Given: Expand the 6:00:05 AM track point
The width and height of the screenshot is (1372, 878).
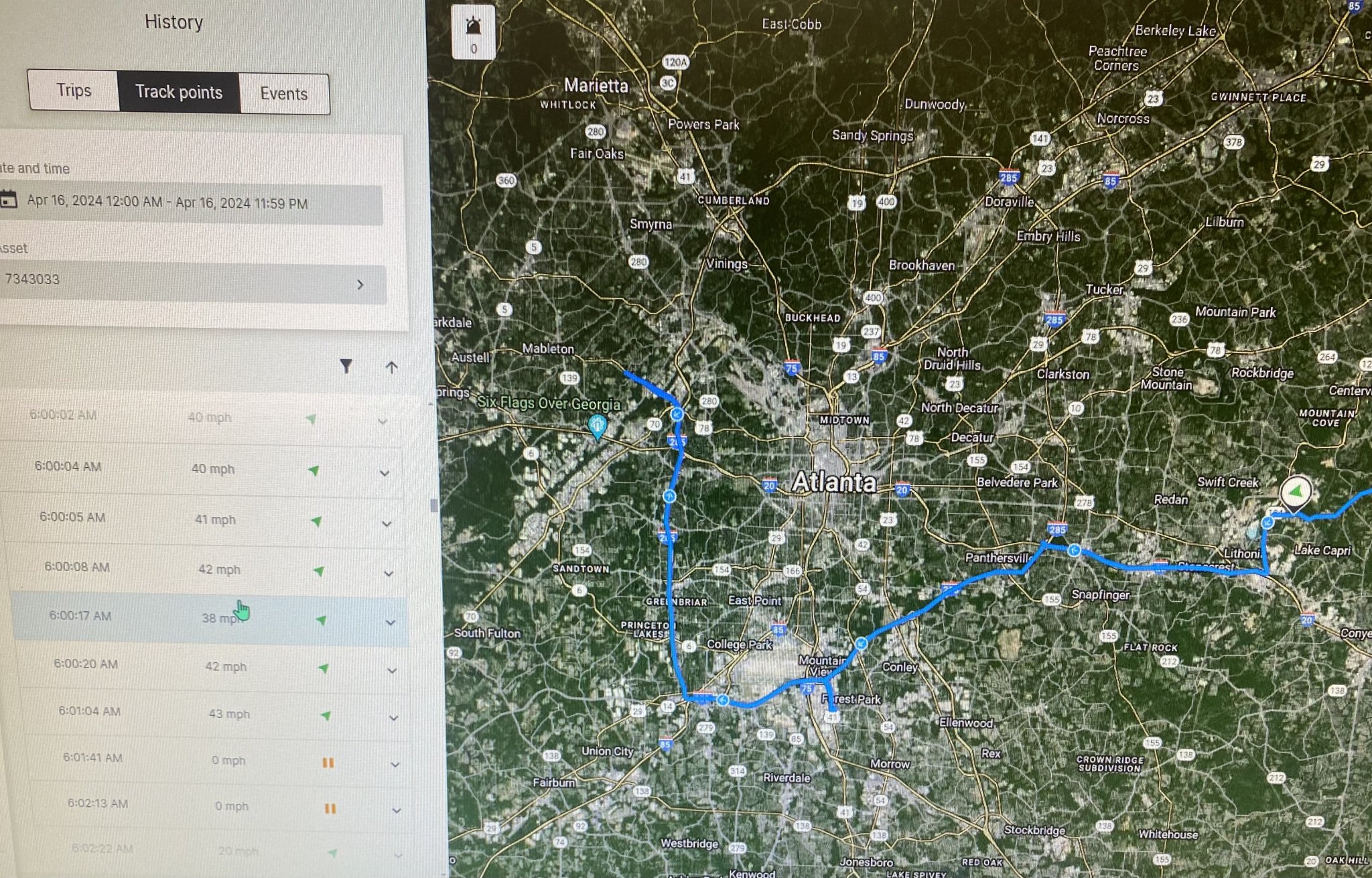Looking at the screenshot, I should (x=387, y=523).
